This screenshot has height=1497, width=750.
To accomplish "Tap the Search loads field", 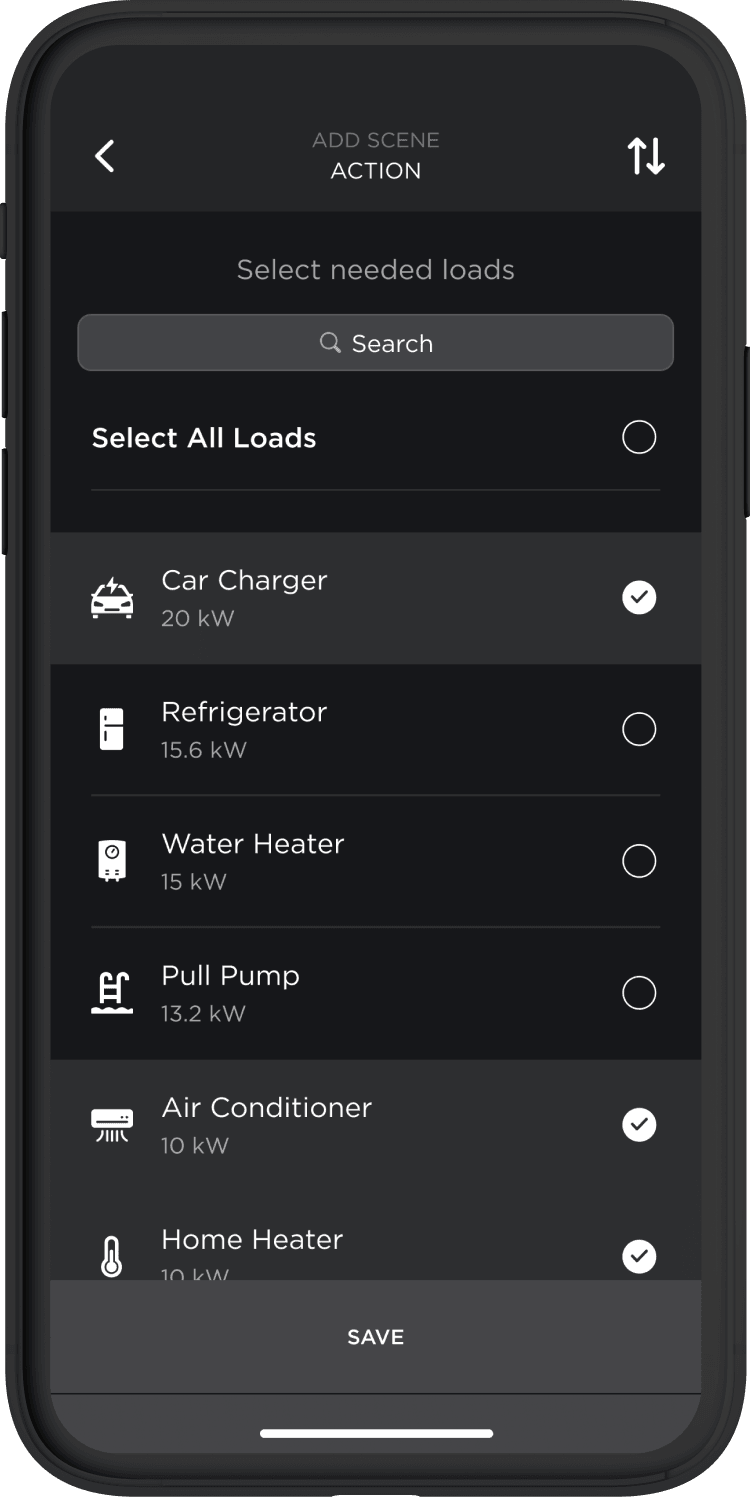I will point(375,343).
